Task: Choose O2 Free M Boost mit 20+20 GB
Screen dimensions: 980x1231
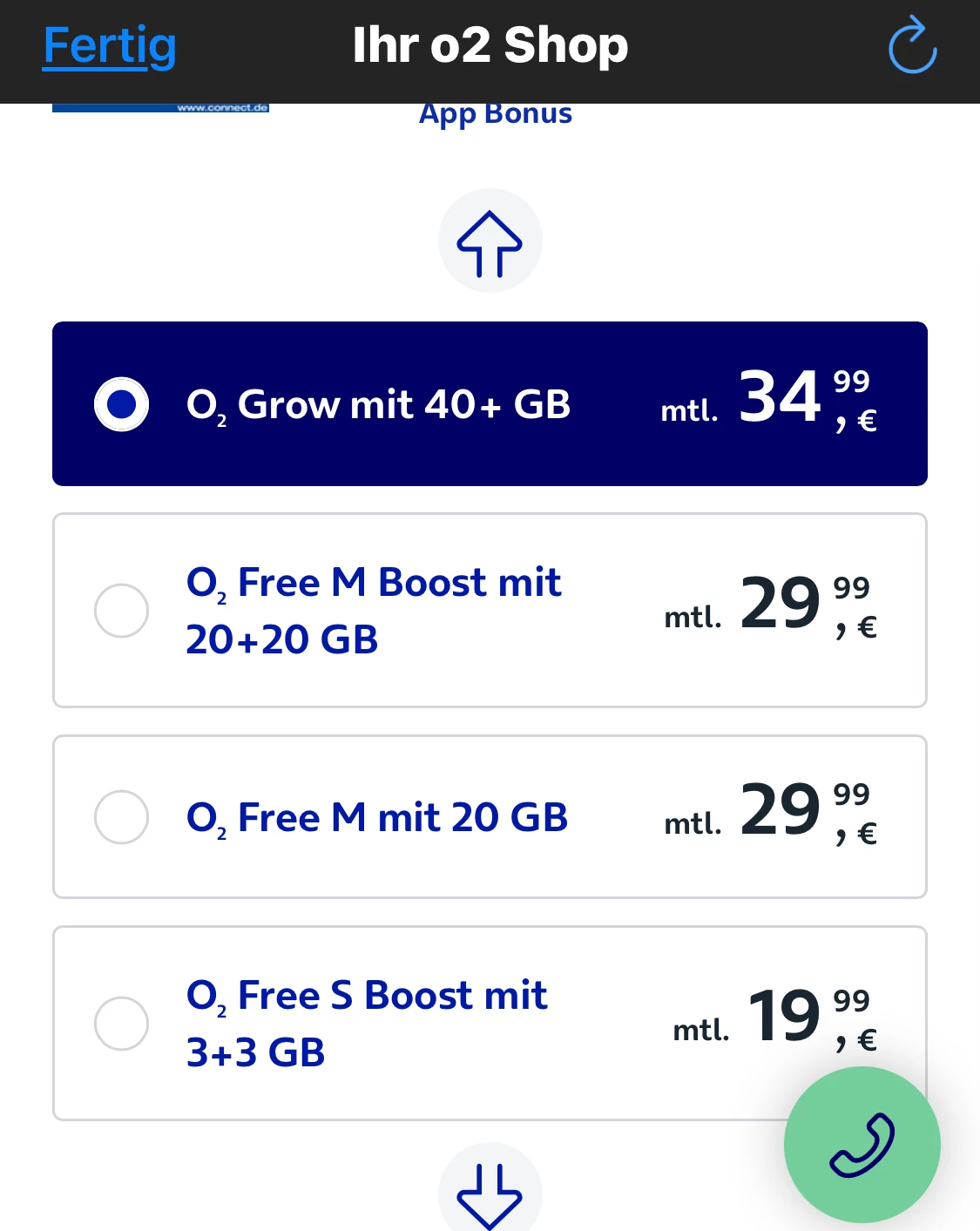Action: [121, 611]
